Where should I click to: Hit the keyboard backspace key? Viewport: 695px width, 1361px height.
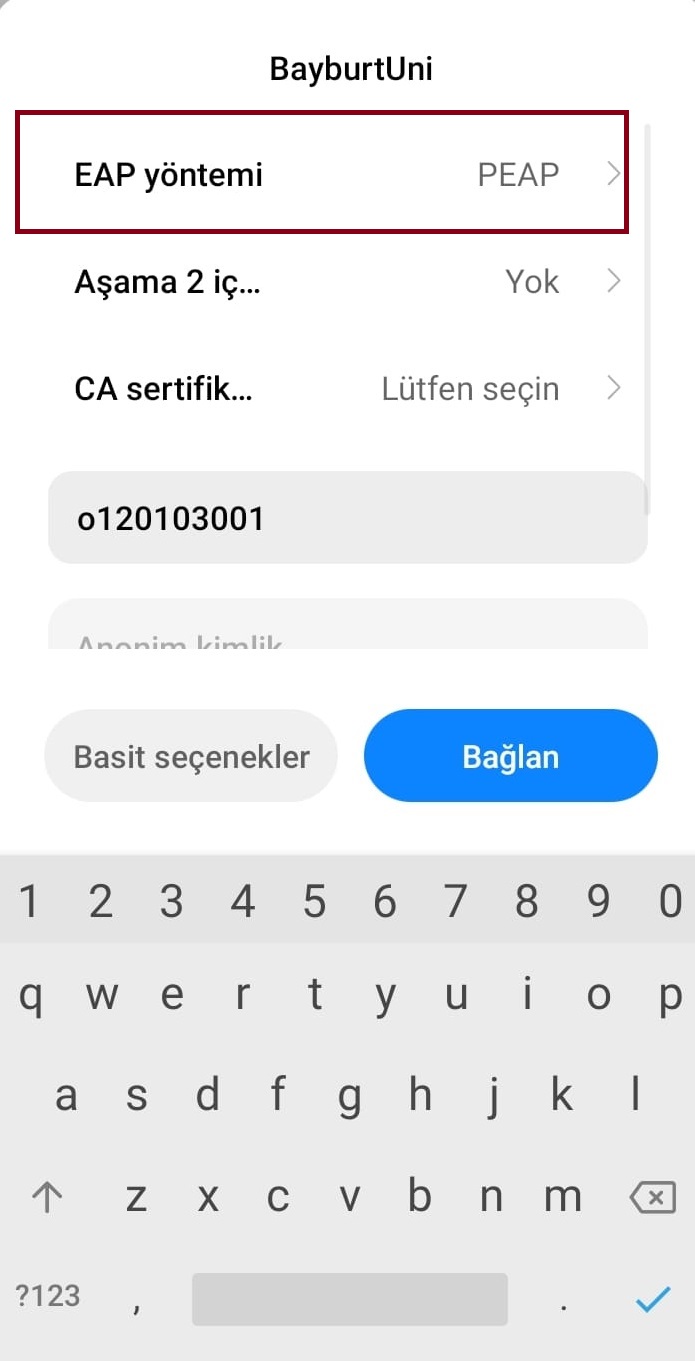click(x=653, y=1196)
